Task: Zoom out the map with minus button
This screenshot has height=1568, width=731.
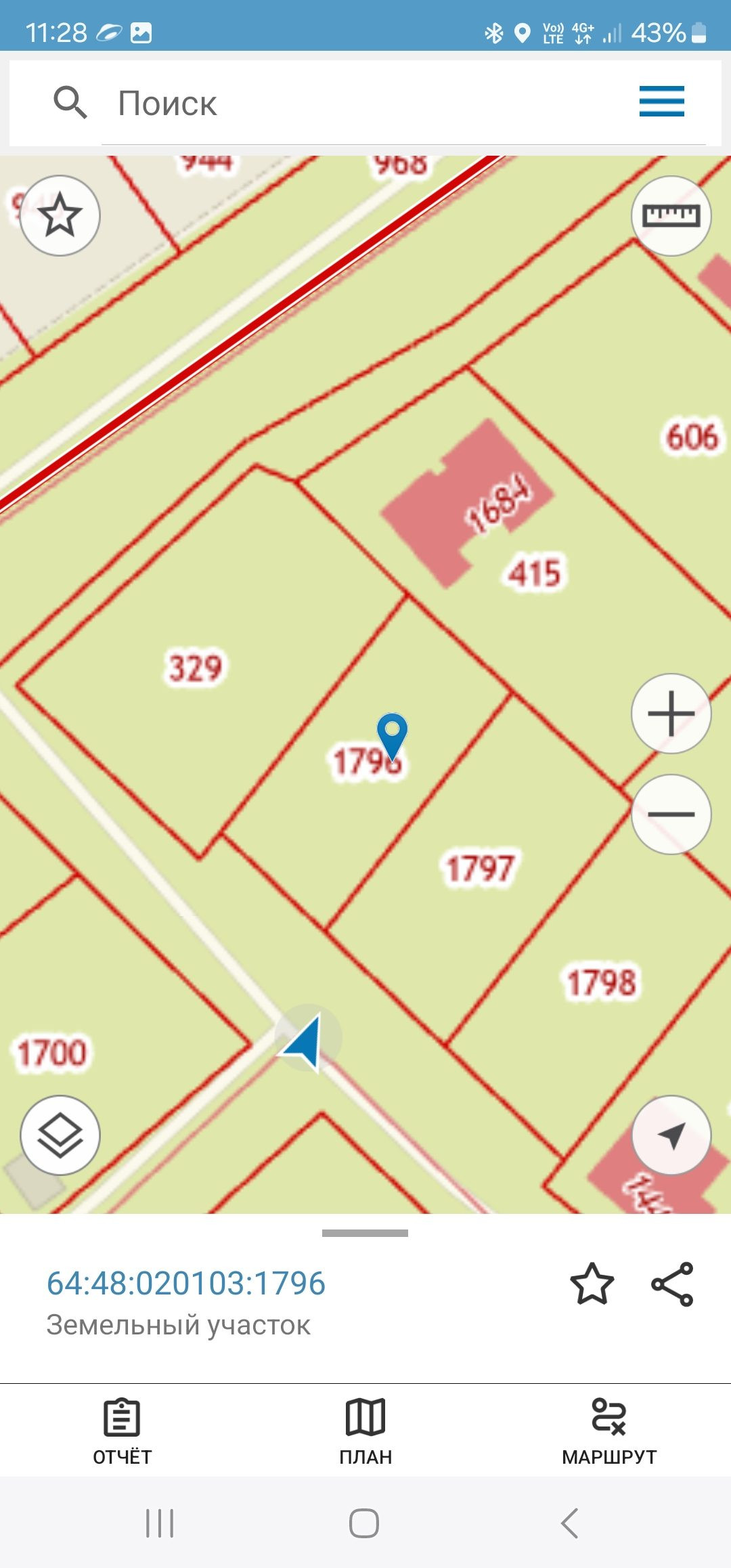Action: point(671,814)
